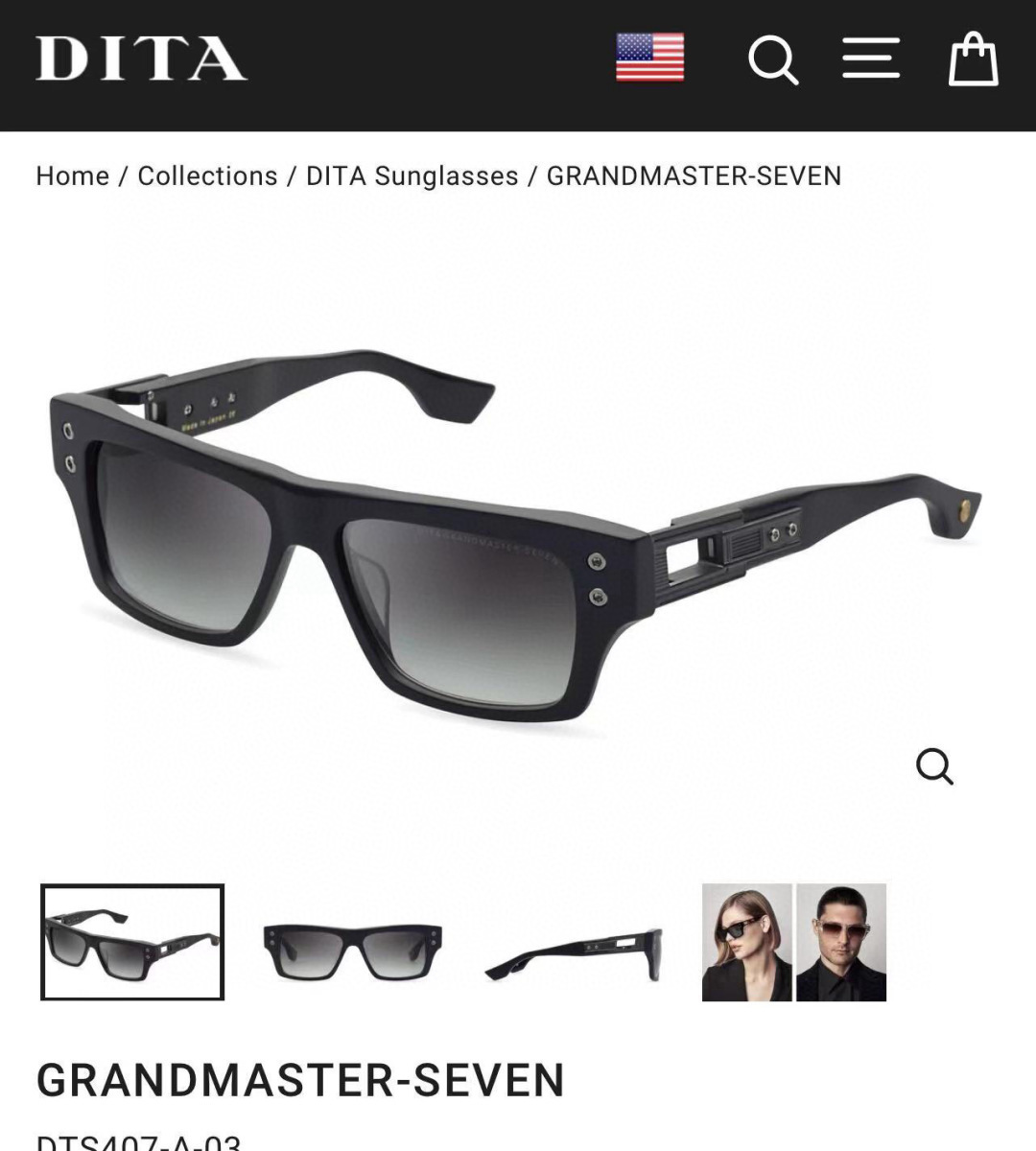
Task: Open the DITA Sunglasses breadcrumb link
Action: (412, 176)
